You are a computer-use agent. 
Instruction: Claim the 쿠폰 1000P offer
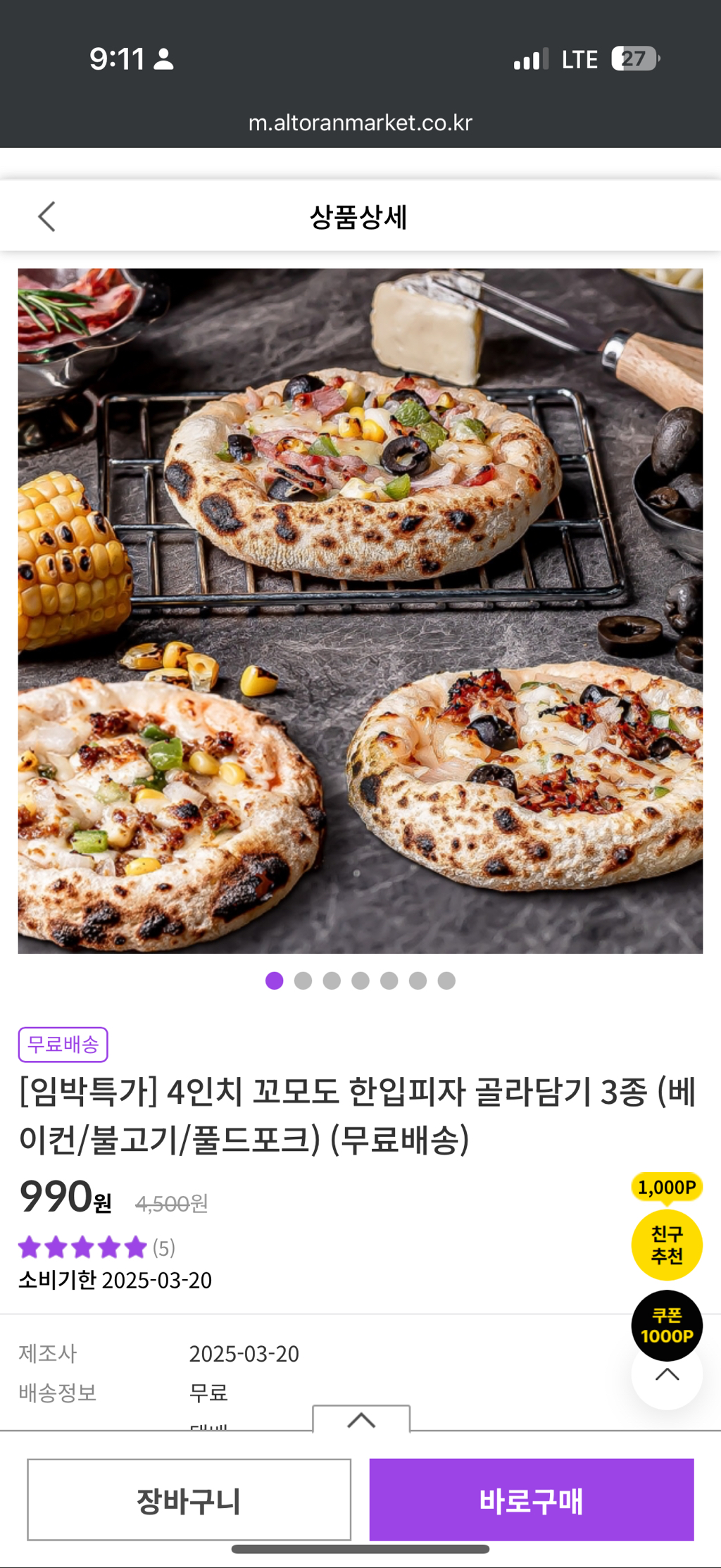666,1325
